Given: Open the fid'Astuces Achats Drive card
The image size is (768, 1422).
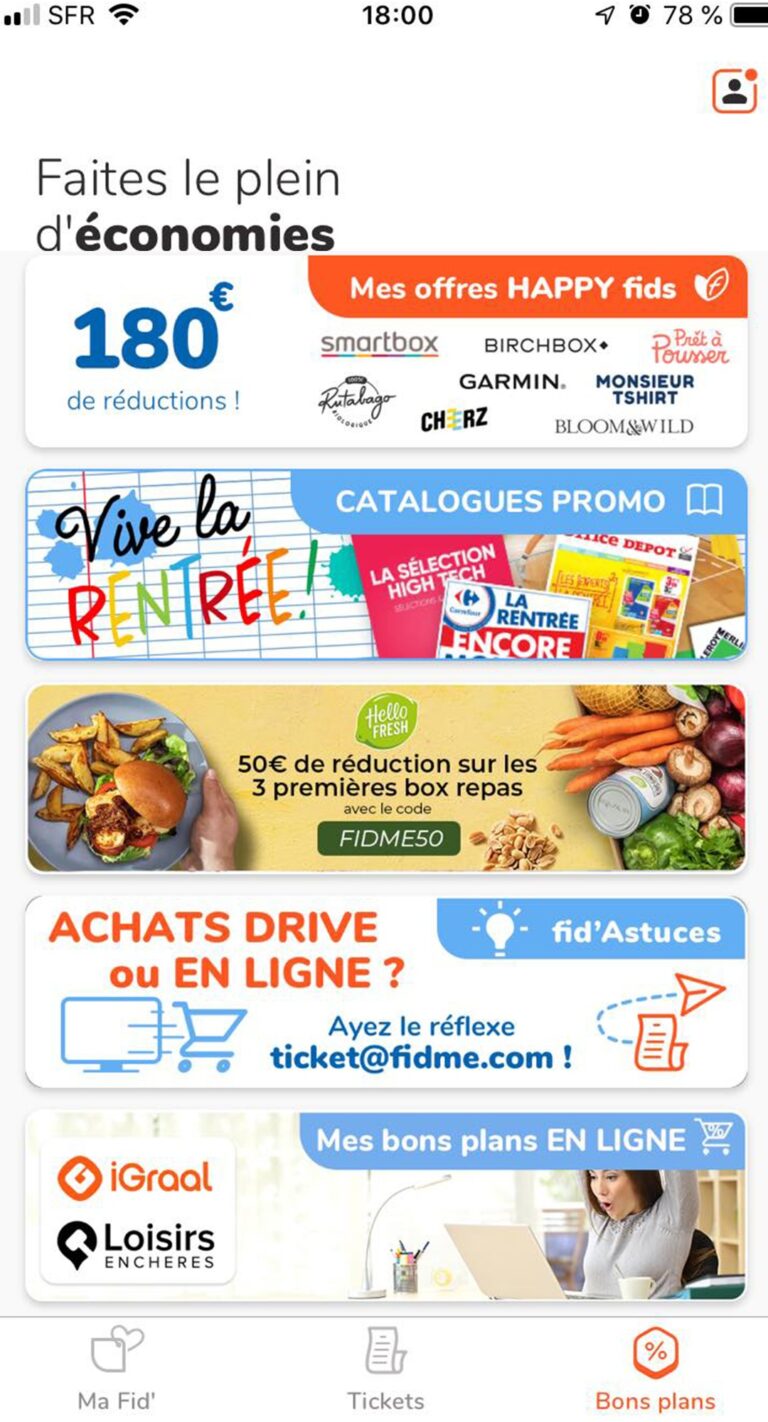Looking at the screenshot, I should point(386,991).
